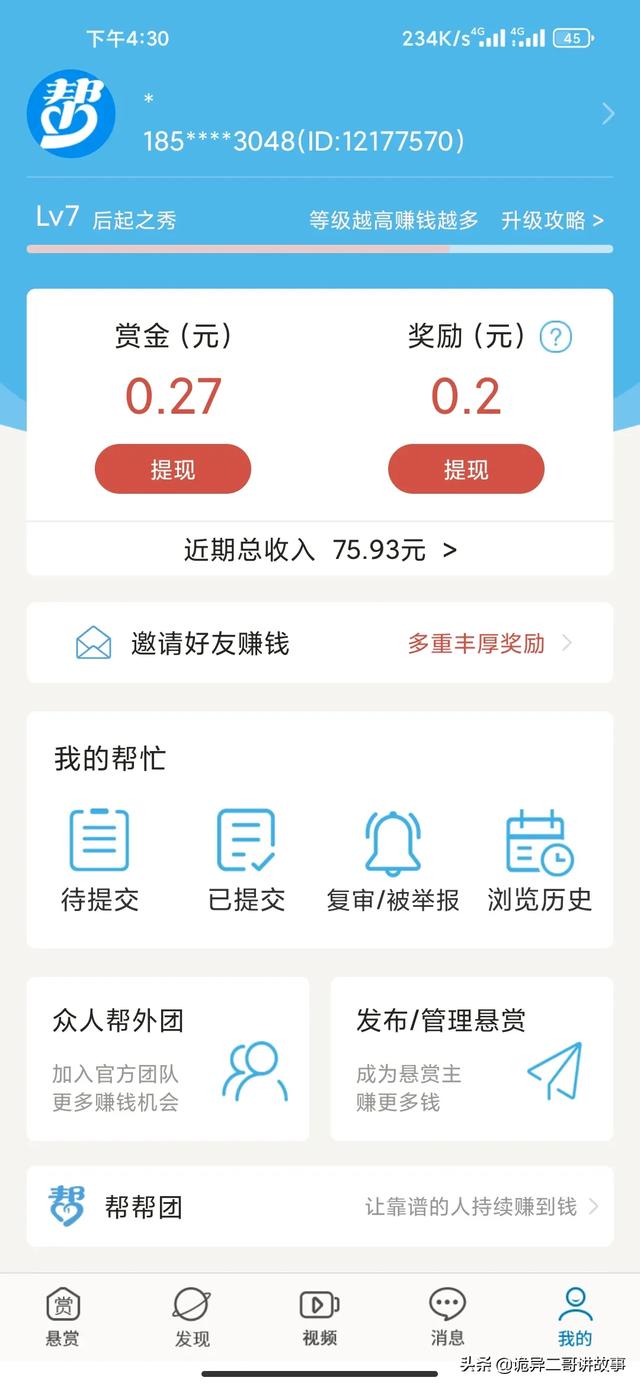This screenshot has height=1387, width=640.
Task: Open 浏览历史 browsing history
Action: pos(540,860)
